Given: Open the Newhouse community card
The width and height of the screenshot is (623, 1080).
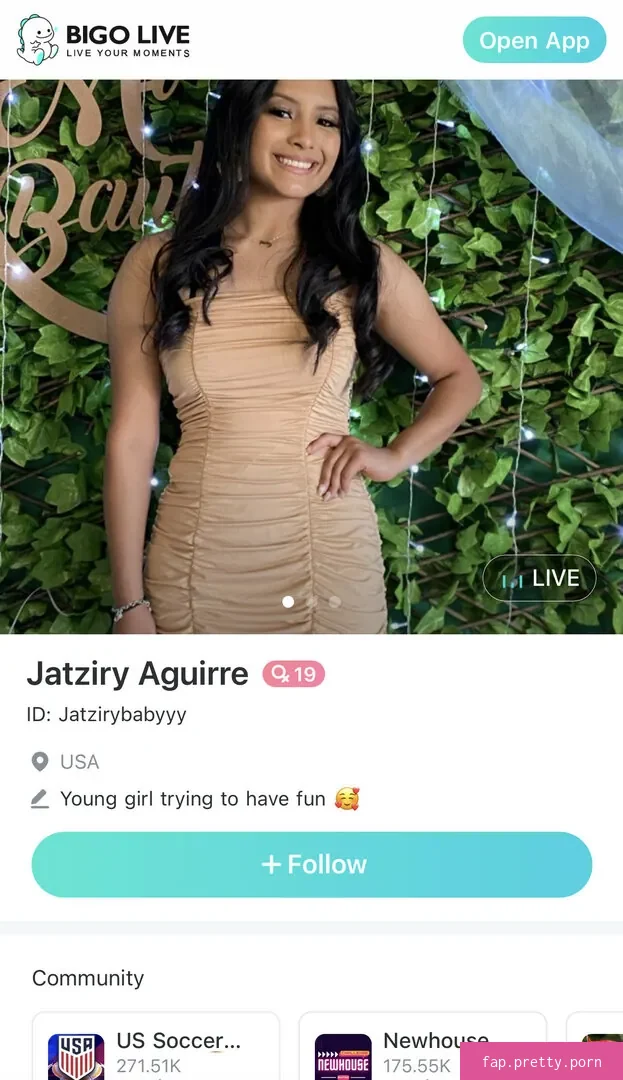Looking at the screenshot, I should 423,1046.
